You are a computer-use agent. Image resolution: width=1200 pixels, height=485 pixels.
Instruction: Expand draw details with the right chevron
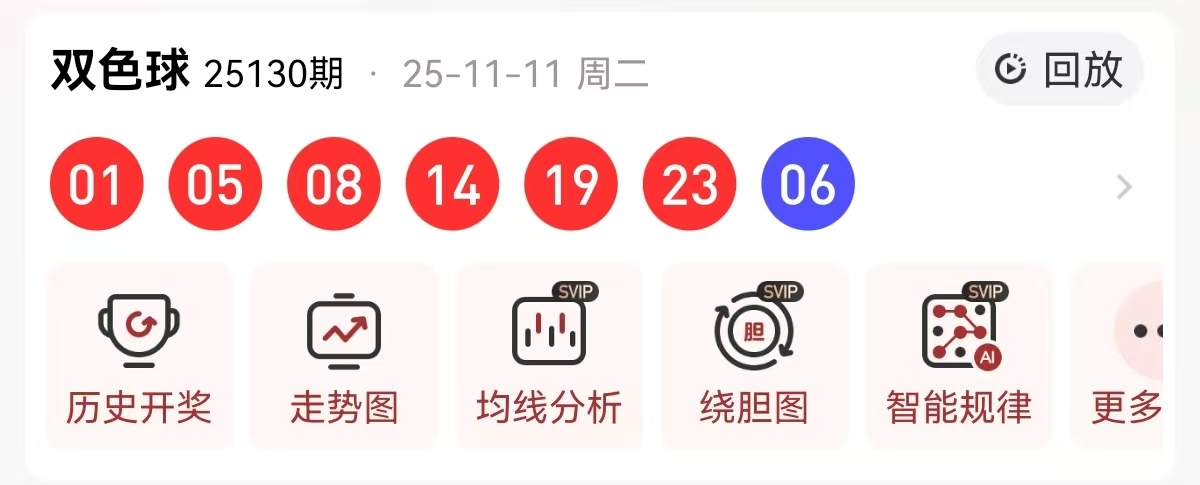point(1125,187)
